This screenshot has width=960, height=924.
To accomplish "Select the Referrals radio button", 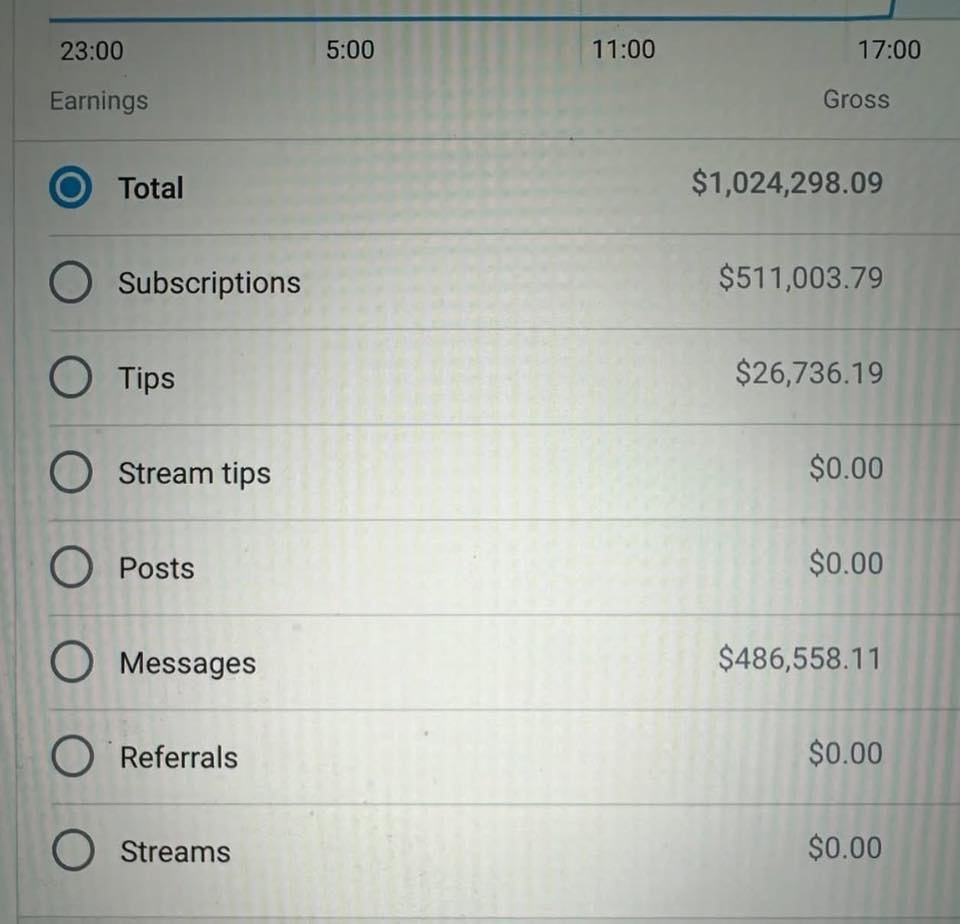I will (71, 757).
